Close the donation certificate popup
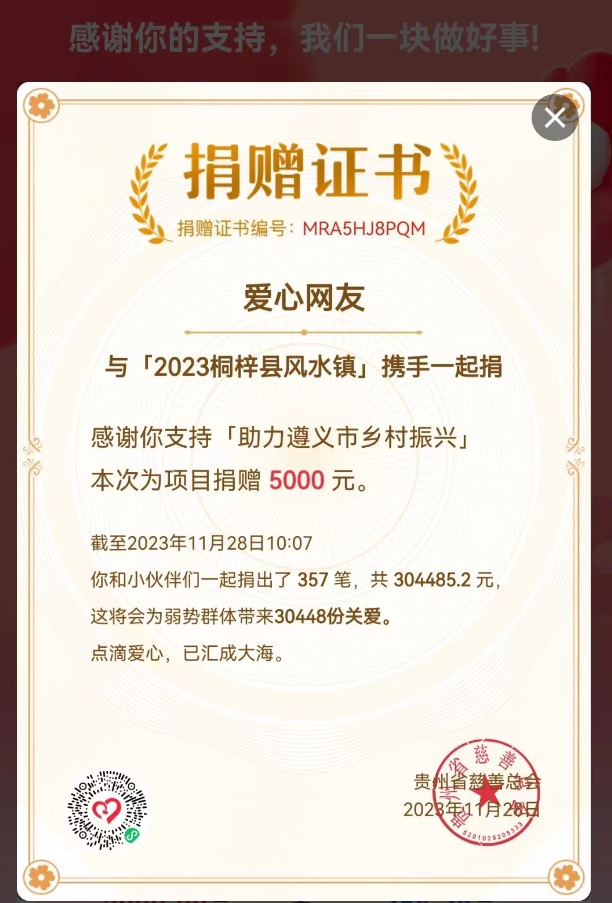This screenshot has width=612, height=903. [554, 118]
